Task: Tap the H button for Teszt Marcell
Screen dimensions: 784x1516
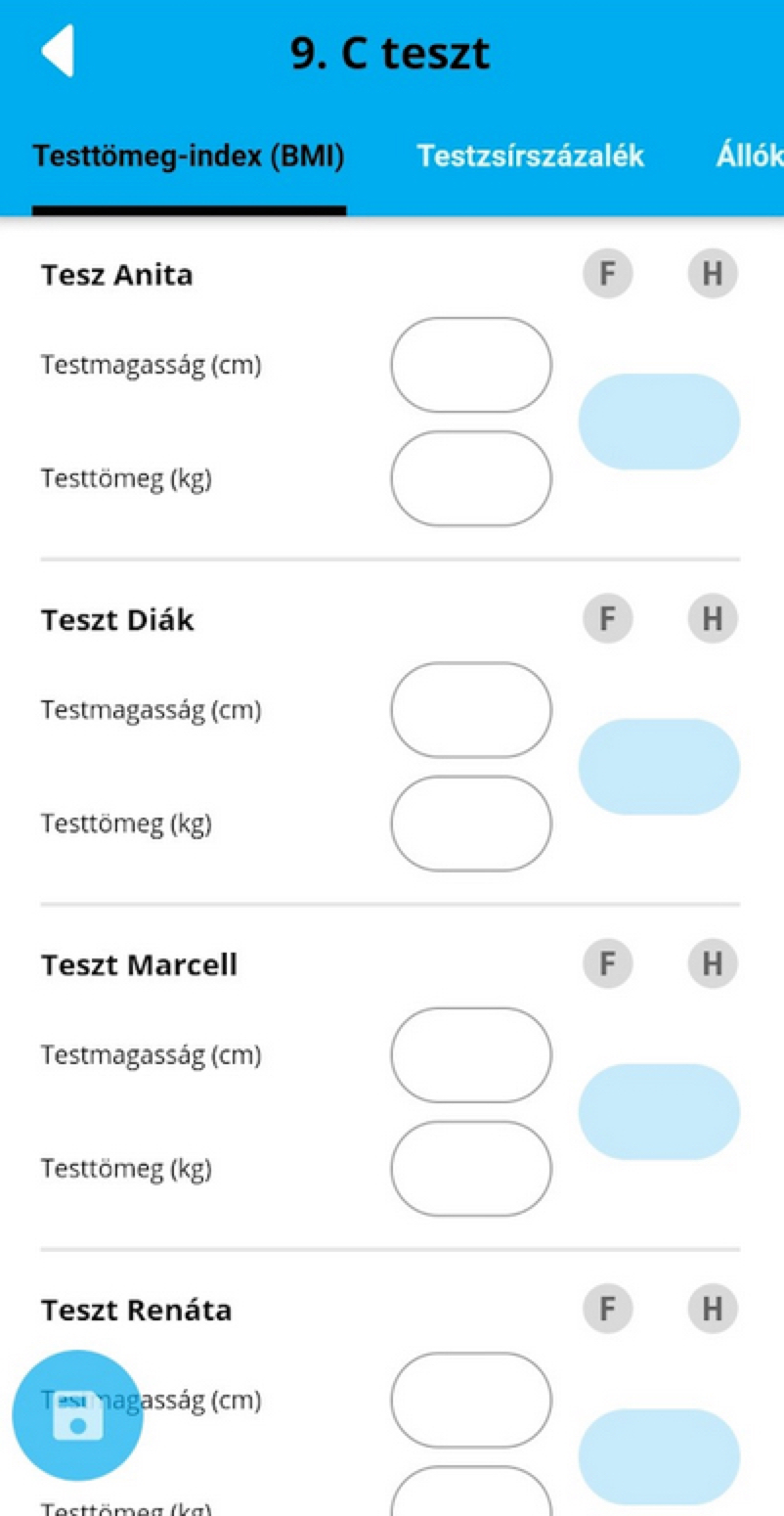Action: (713, 964)
